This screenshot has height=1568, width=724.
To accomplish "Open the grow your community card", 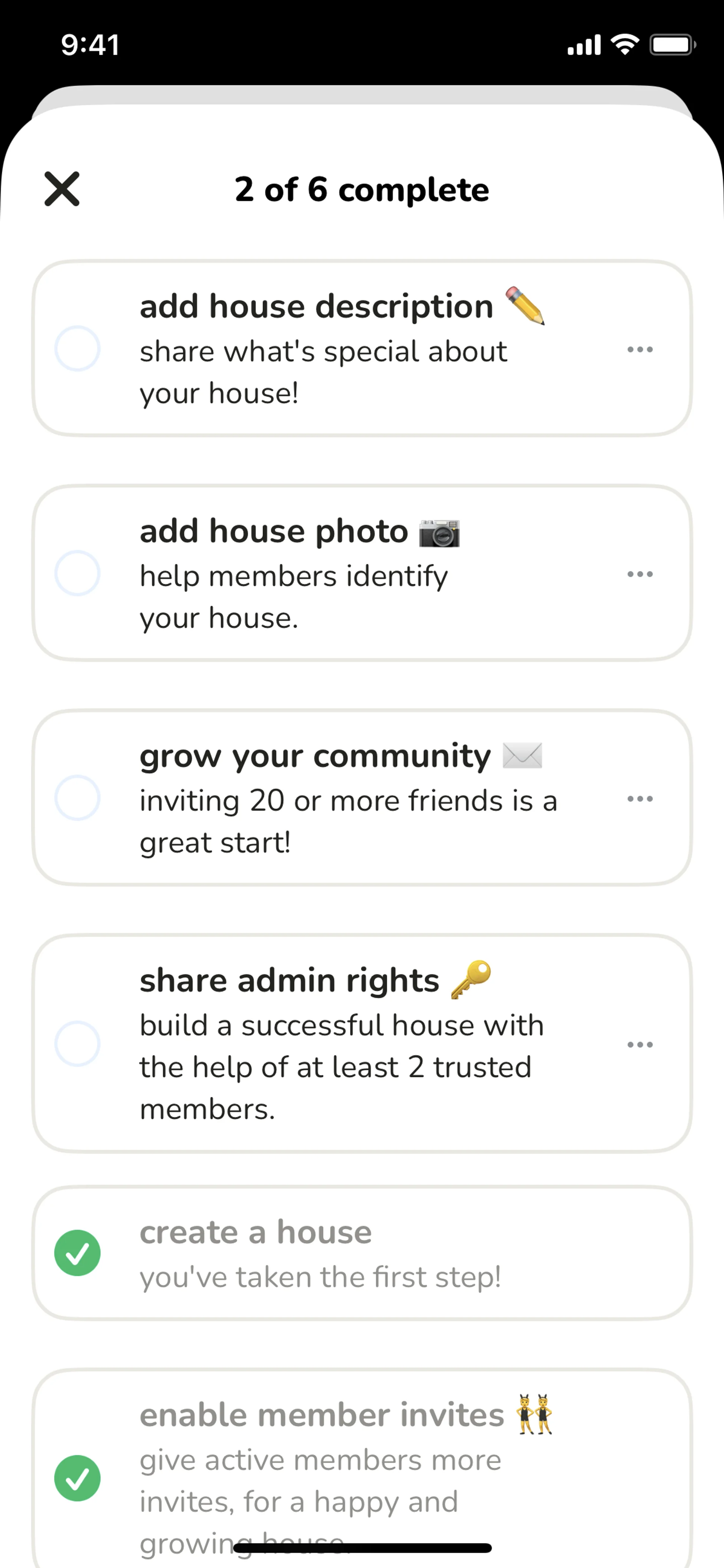I will (341, 798).
